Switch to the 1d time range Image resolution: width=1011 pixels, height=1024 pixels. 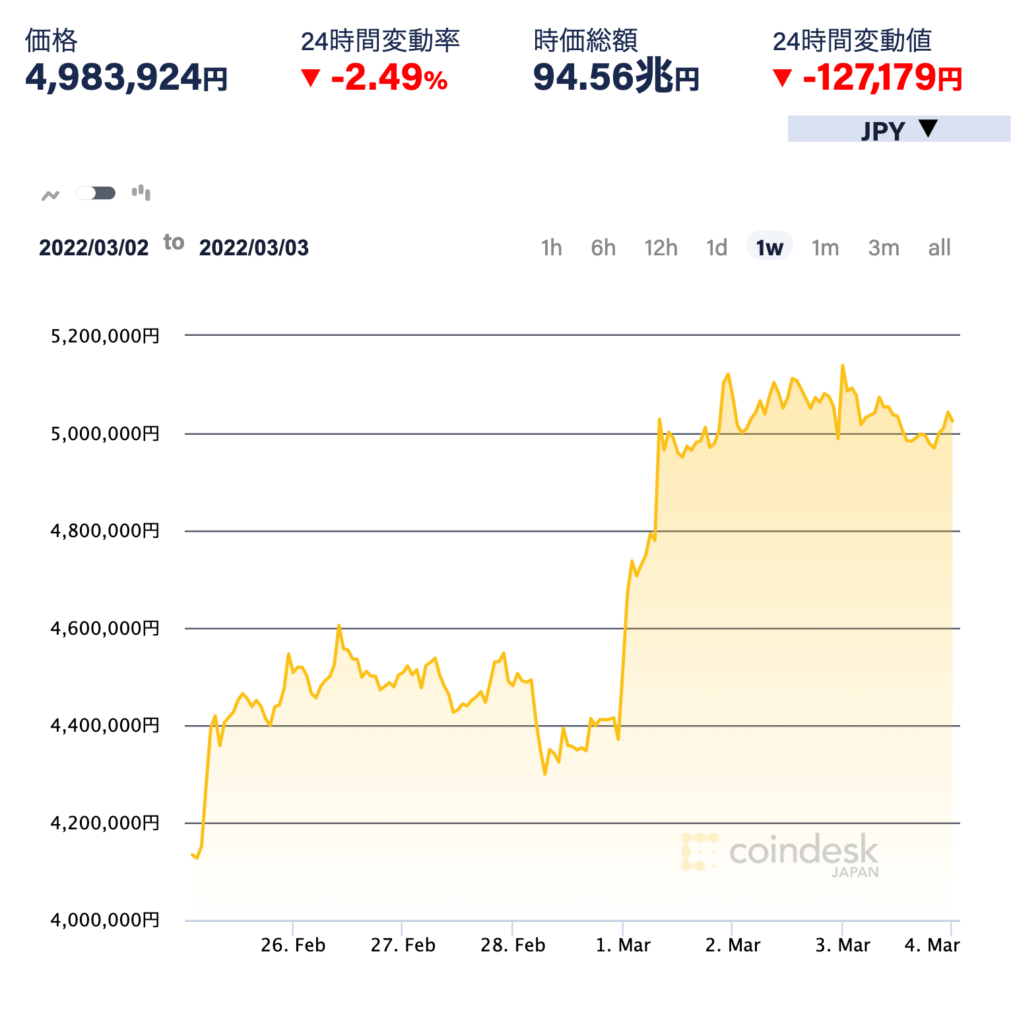pyautogui.click(x=716, y=247)
